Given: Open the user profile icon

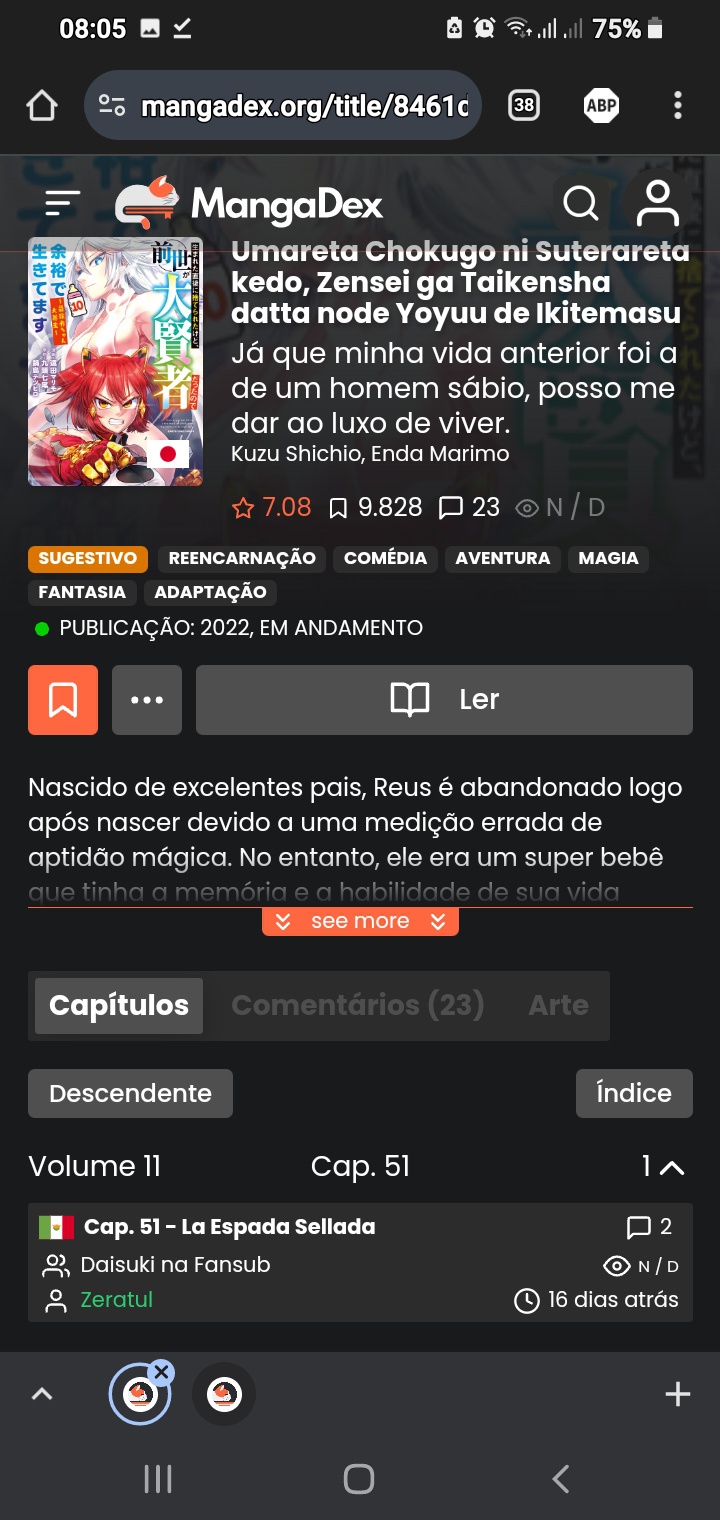Looking at the screenshot, I should click(657, 204).
